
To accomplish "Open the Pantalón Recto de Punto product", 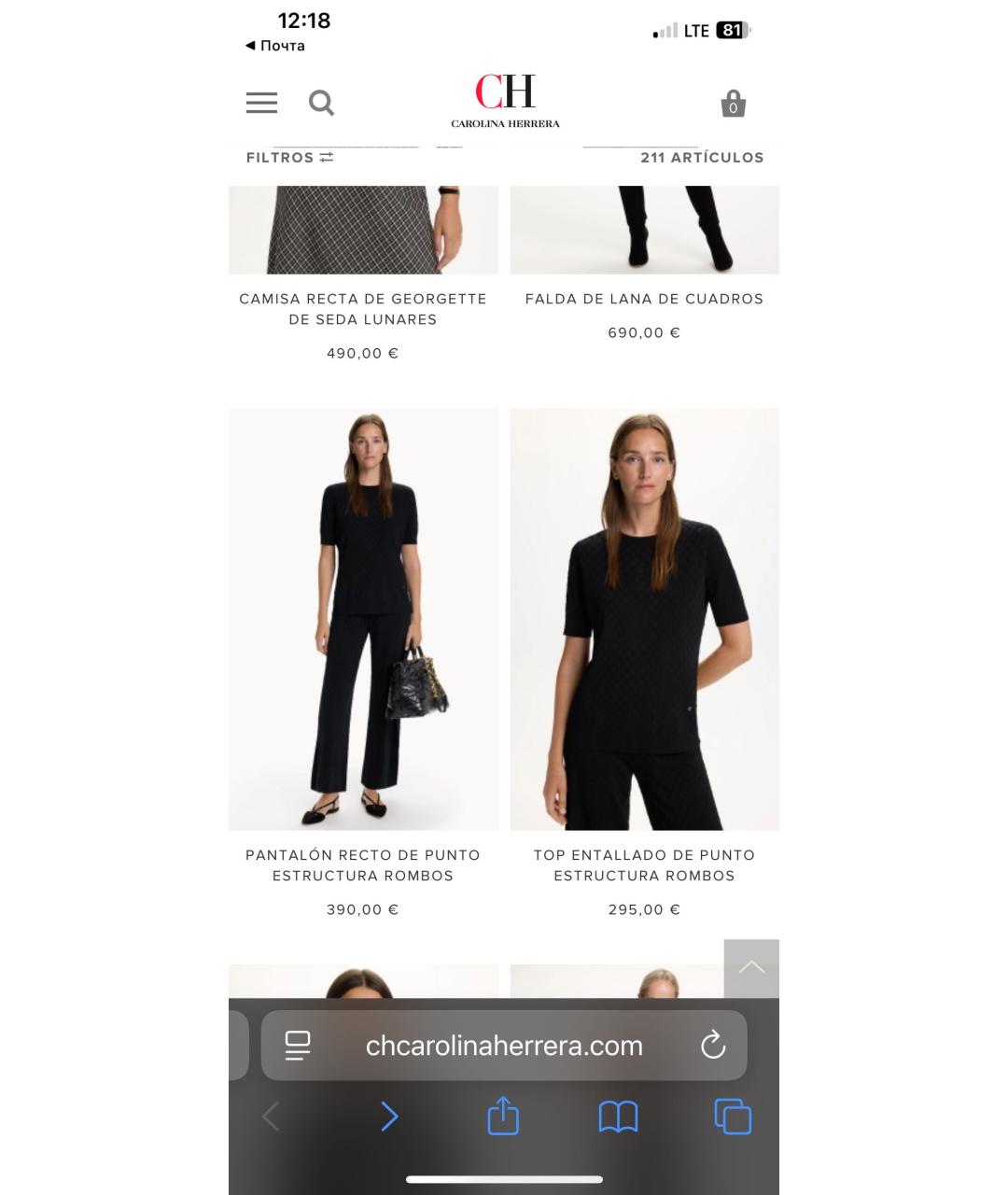I will 363,618.
